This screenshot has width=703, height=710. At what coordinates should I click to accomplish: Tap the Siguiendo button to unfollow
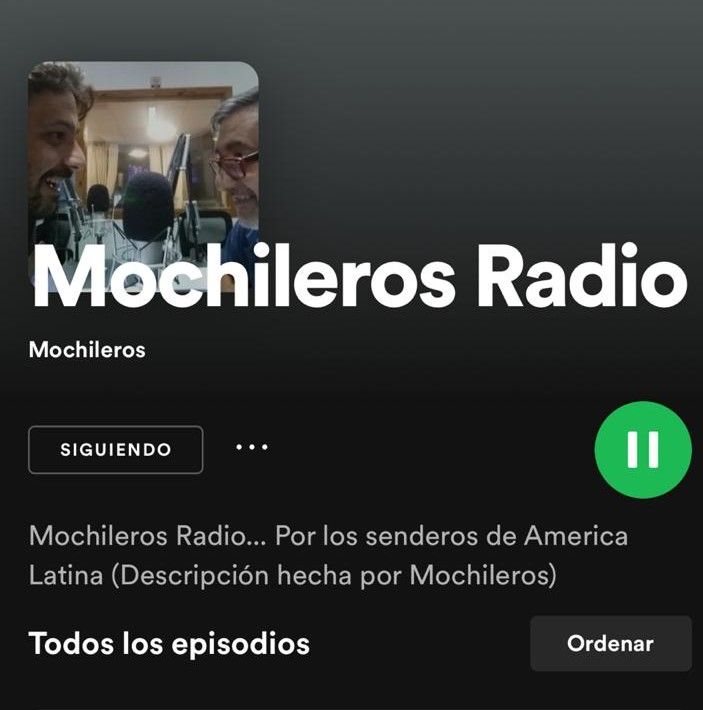tap(116, 450)
